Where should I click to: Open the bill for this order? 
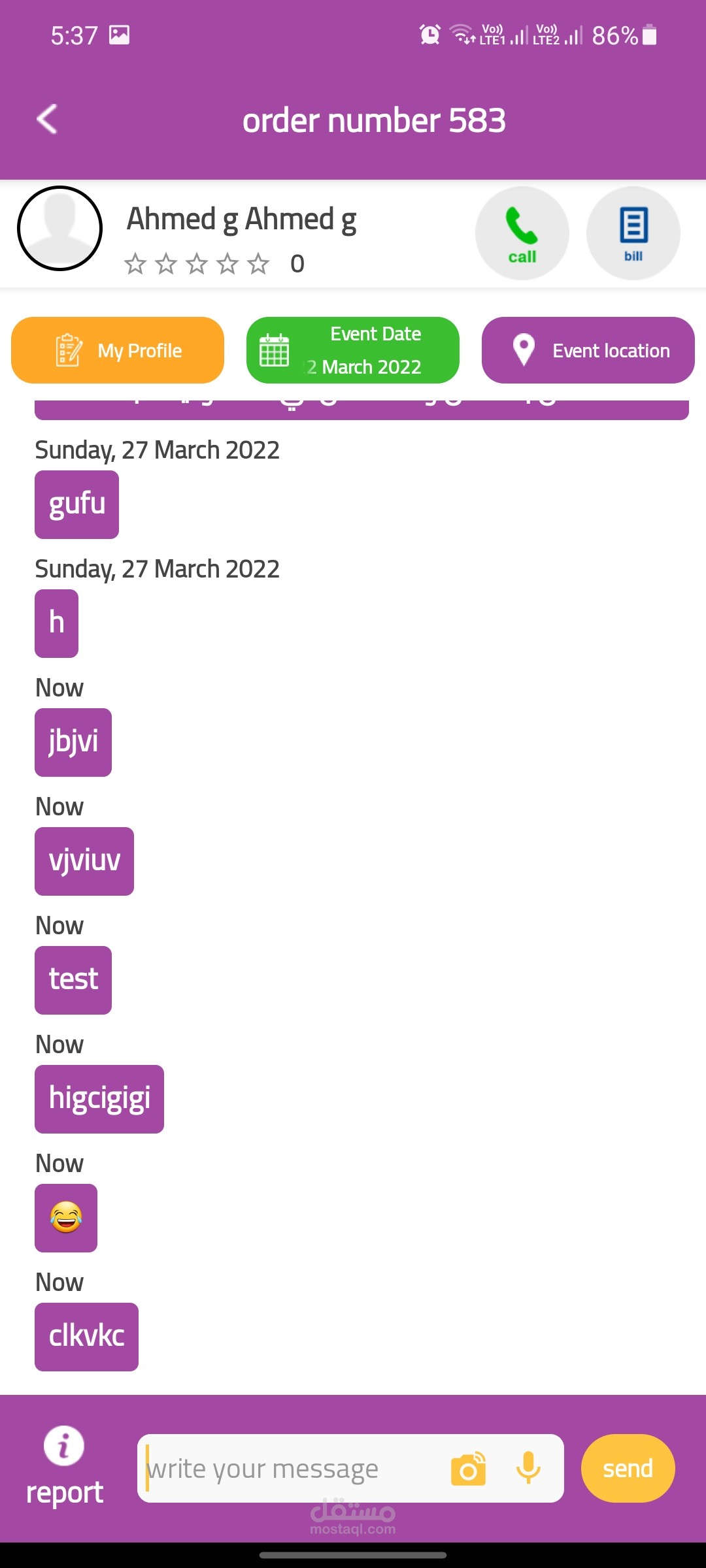tap(633, 233)
